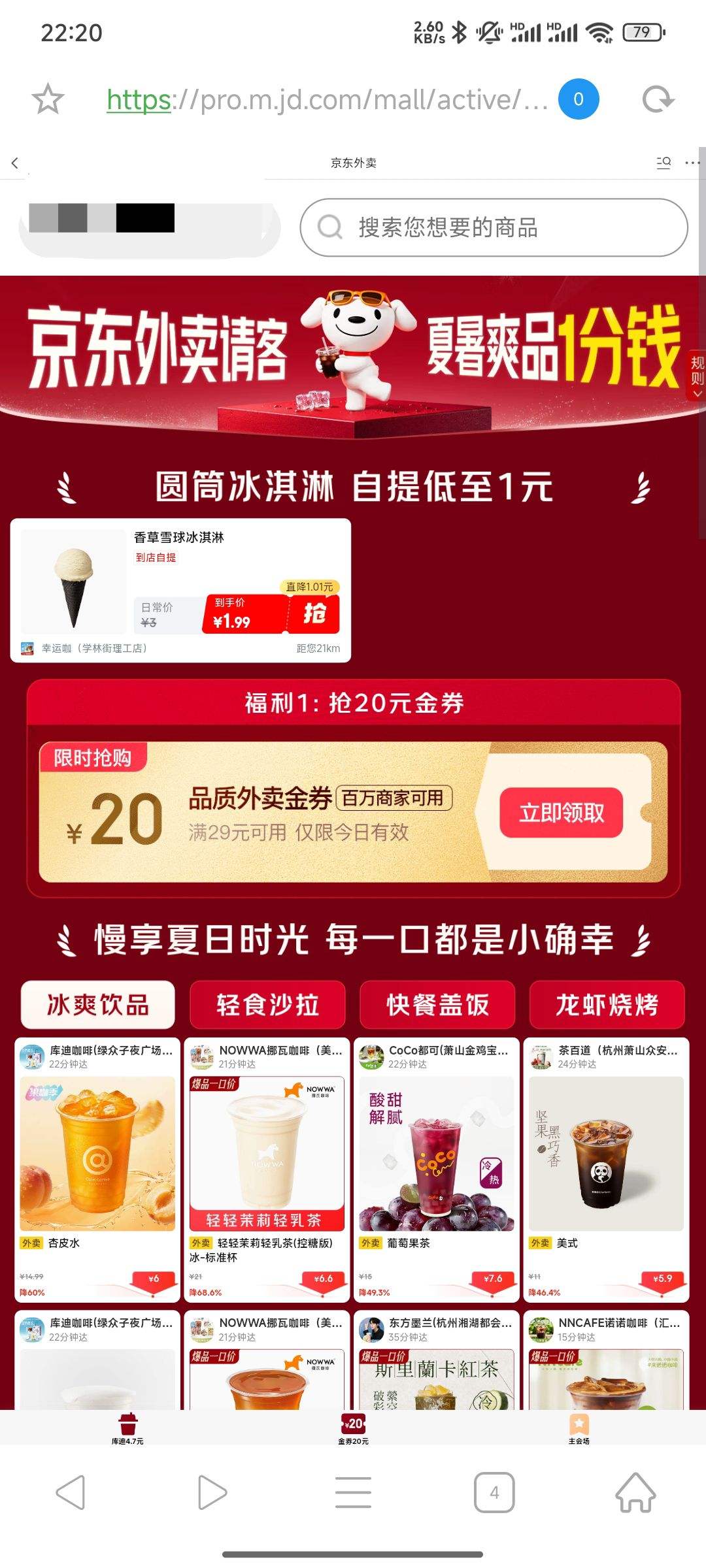
Task: Select the 冰爽饮品 category tab
Action: 98,1004
